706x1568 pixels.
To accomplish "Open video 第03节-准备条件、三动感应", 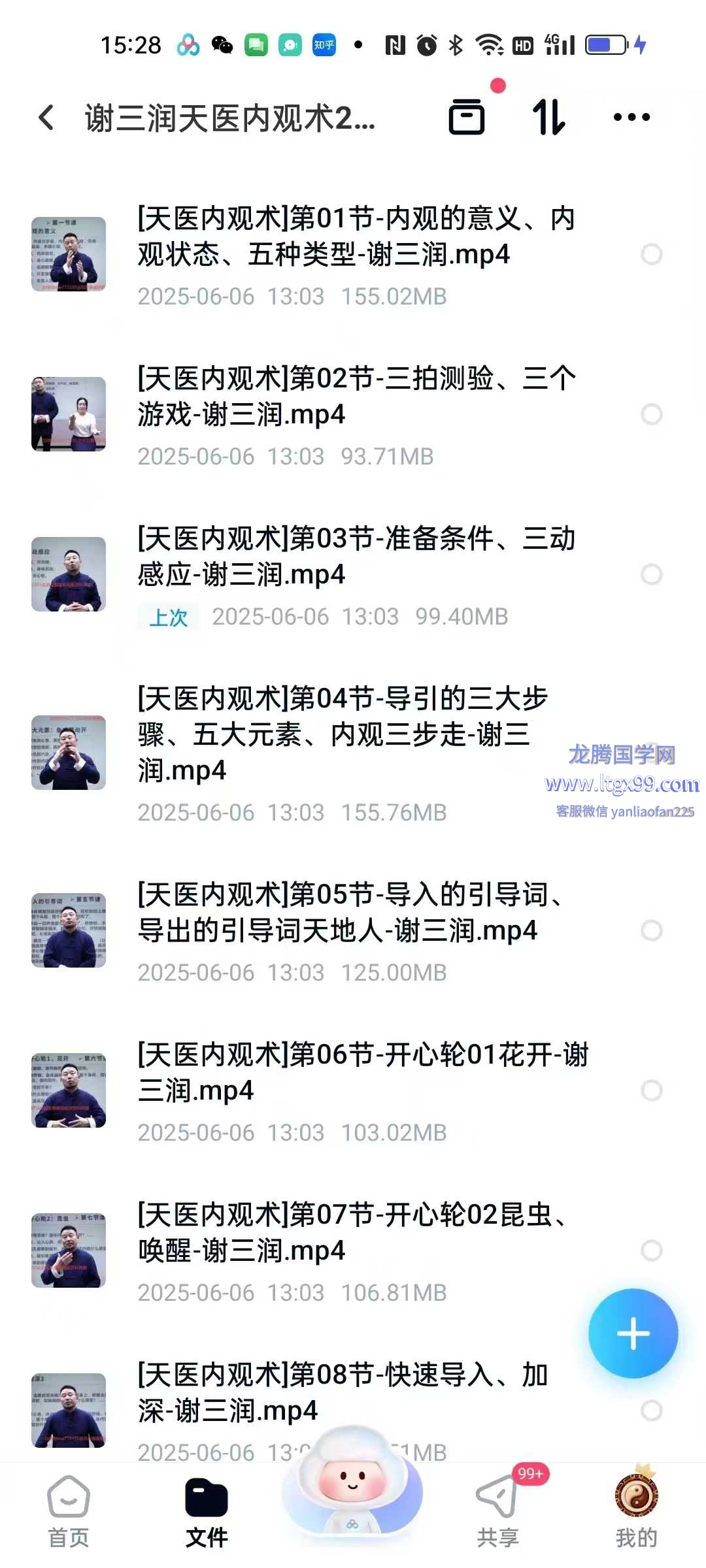I will pyautogui.click(x=356, y=557).
